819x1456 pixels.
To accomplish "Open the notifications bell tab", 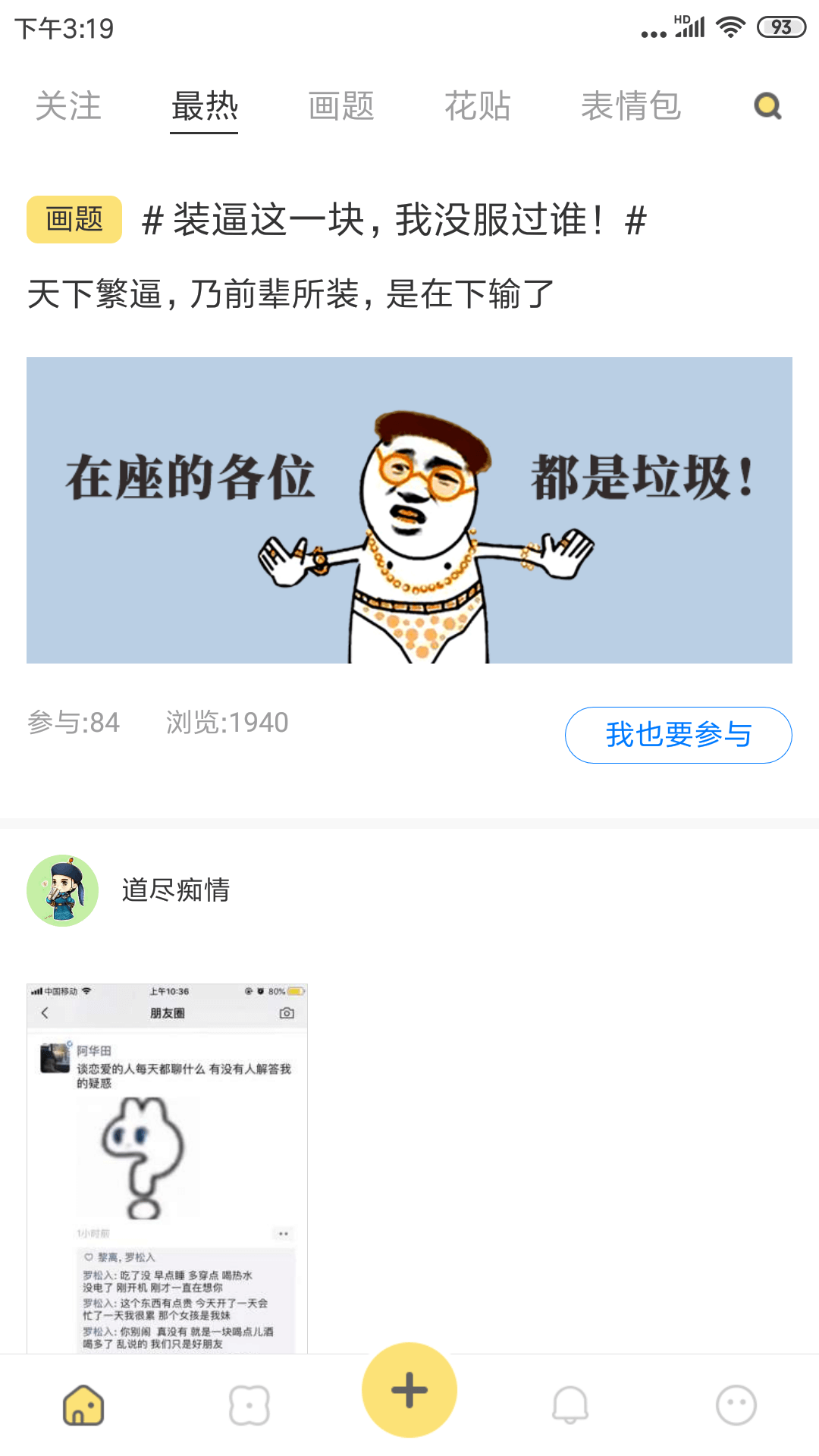I will coord(570,1405).
